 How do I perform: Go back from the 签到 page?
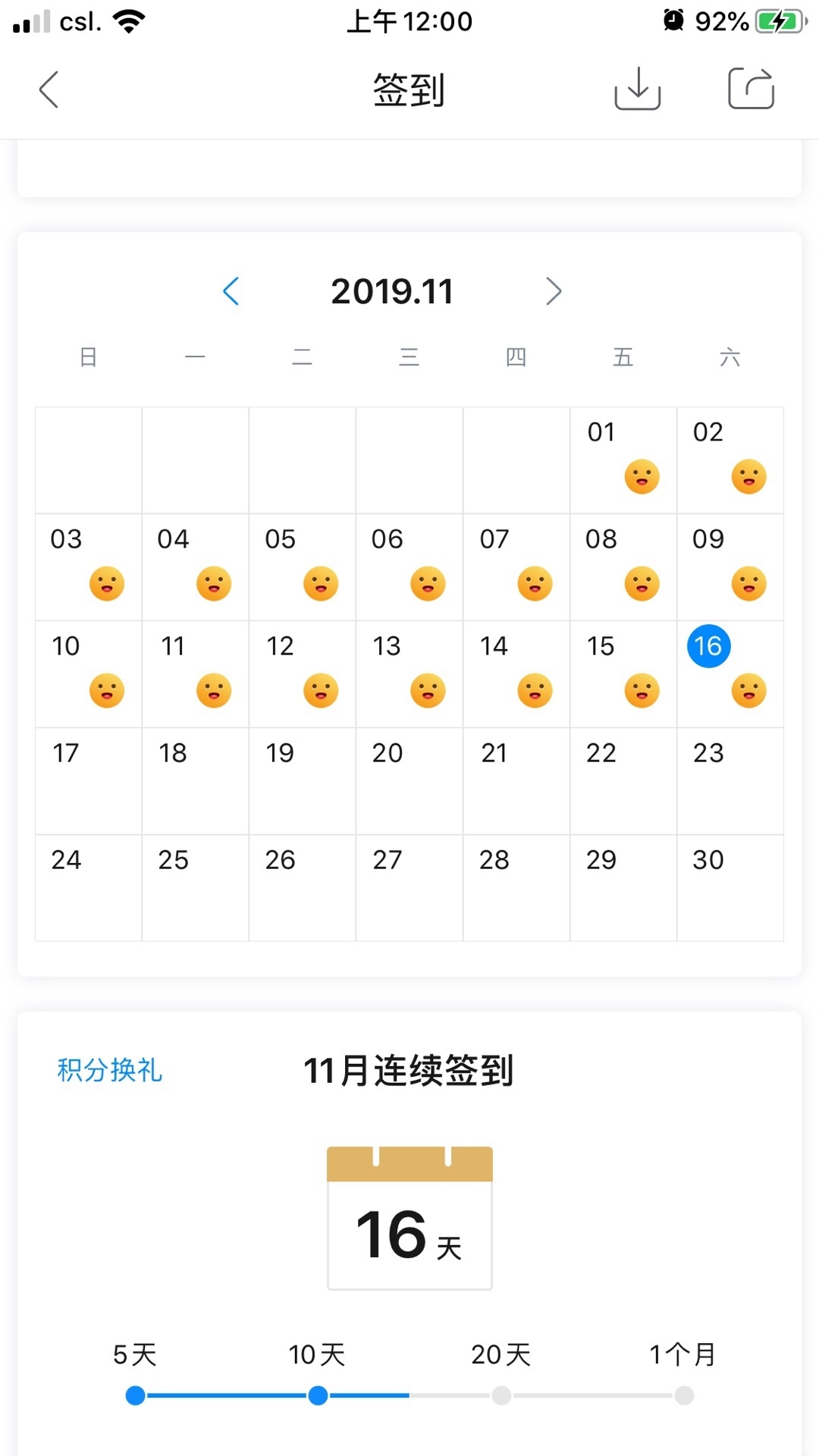tap(49, 89)
